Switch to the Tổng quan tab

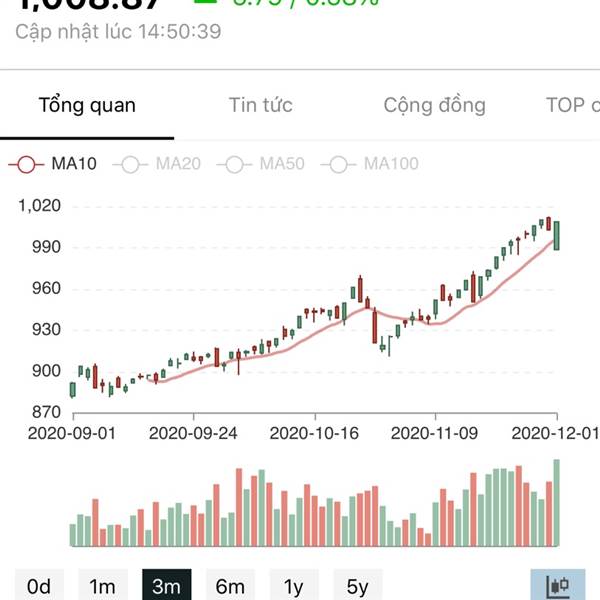(x=87, y=105)
